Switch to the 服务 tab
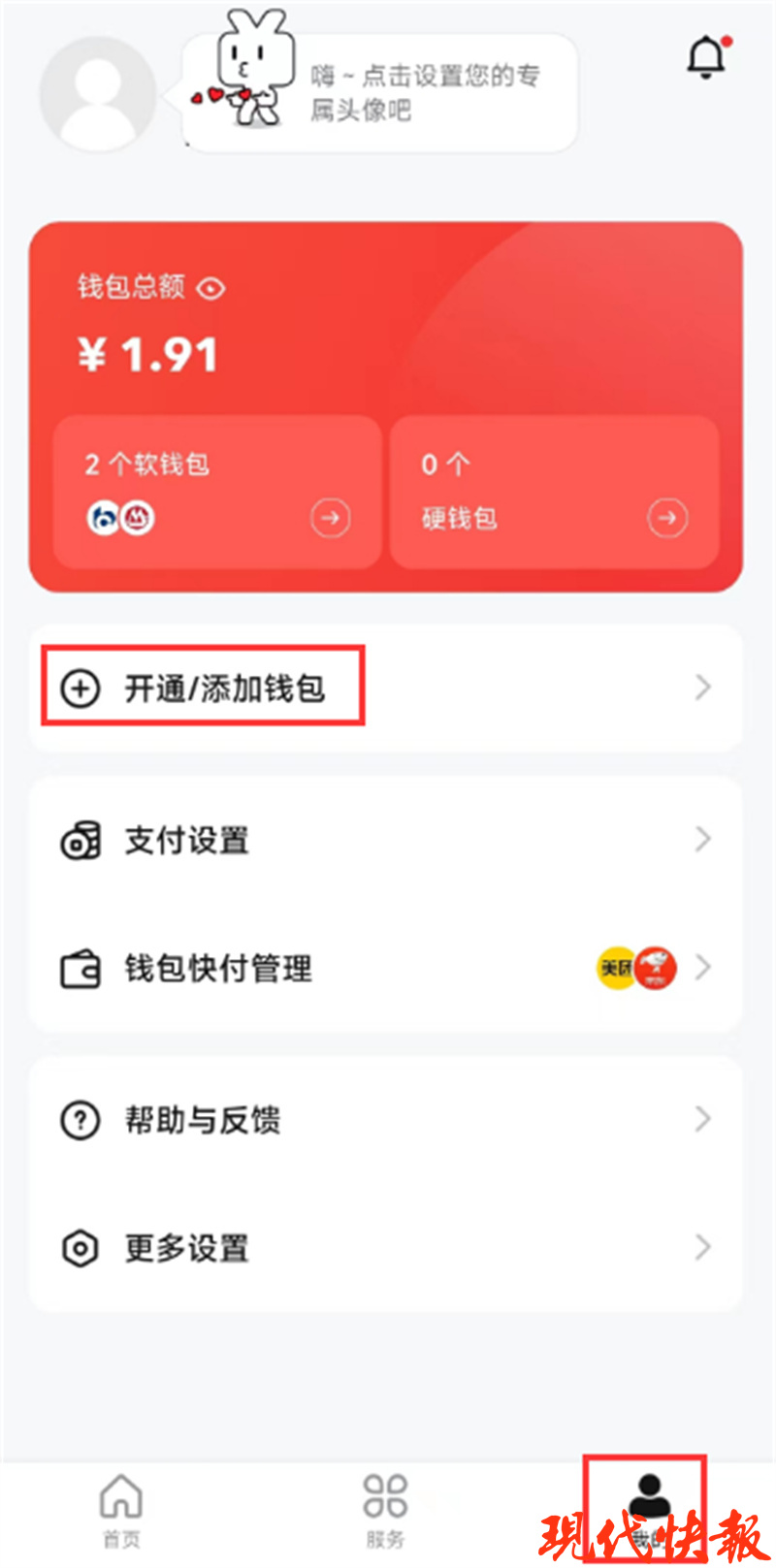 385,1510
